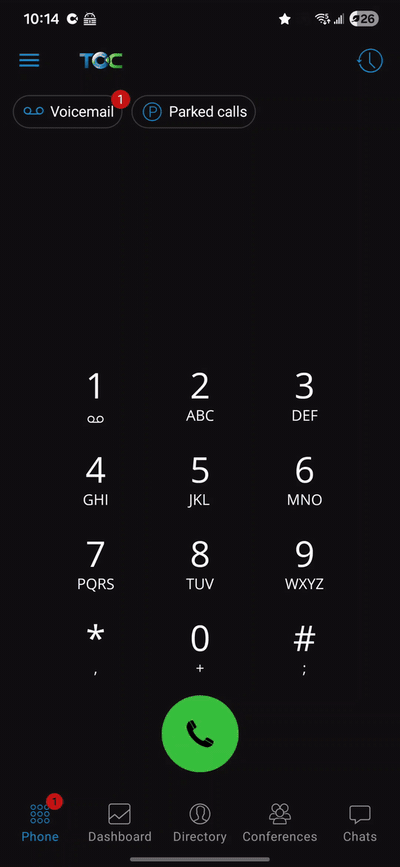
Task: Dial digit 1 on the keypad
Action: point(95,398)
